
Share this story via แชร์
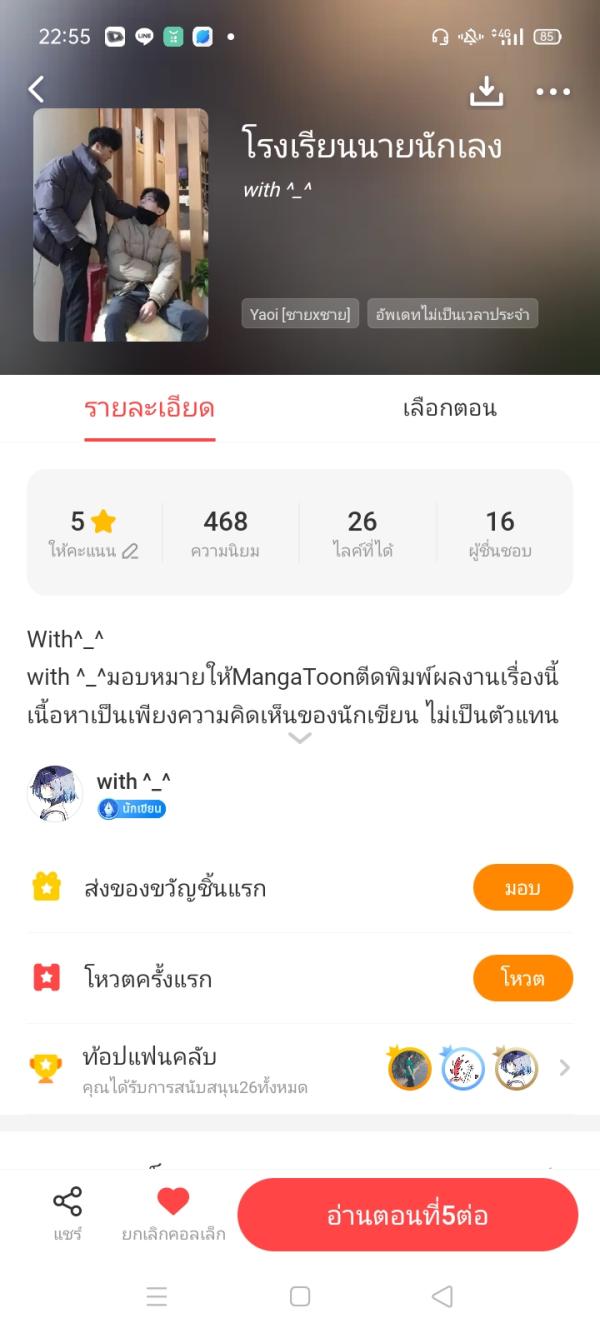(67, 1213)
